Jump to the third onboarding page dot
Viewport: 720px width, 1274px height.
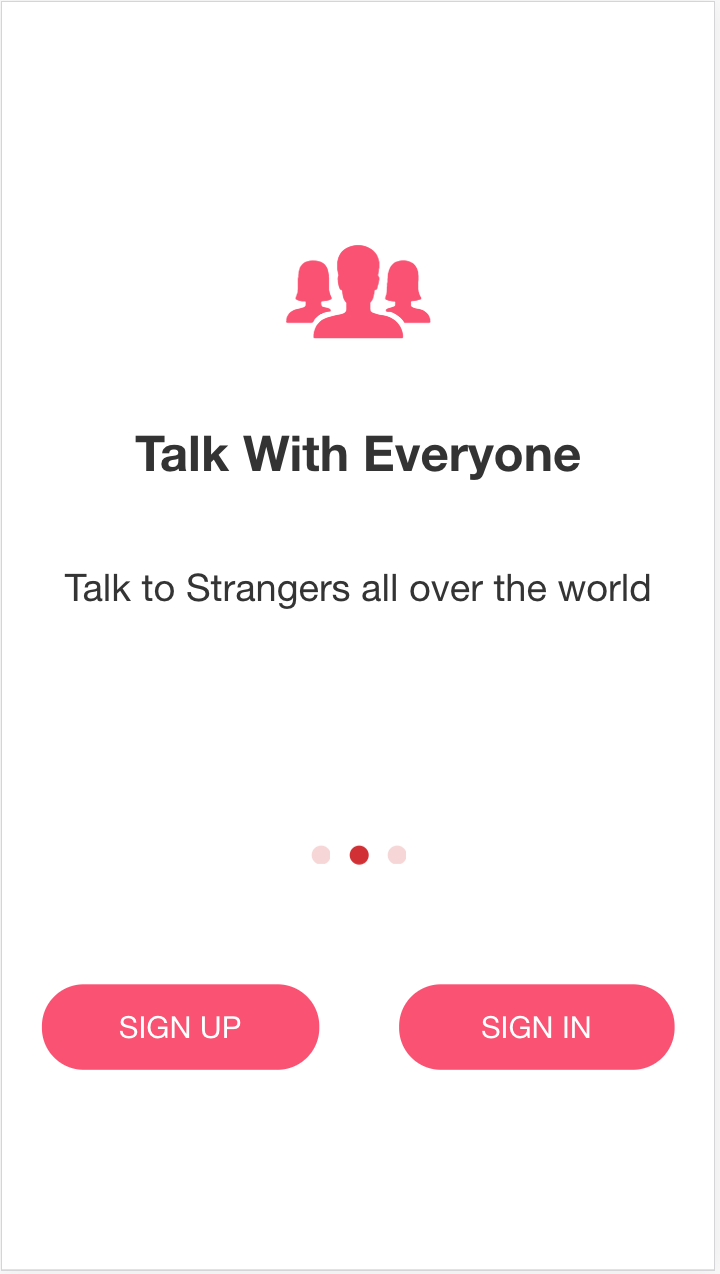point(397,855)
